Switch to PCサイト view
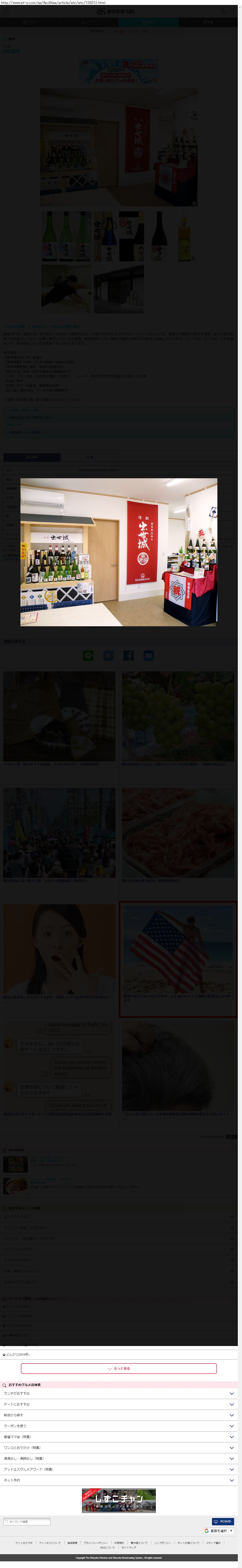Viewport: 242px width, 1568px height. [x=223, y=1521]
